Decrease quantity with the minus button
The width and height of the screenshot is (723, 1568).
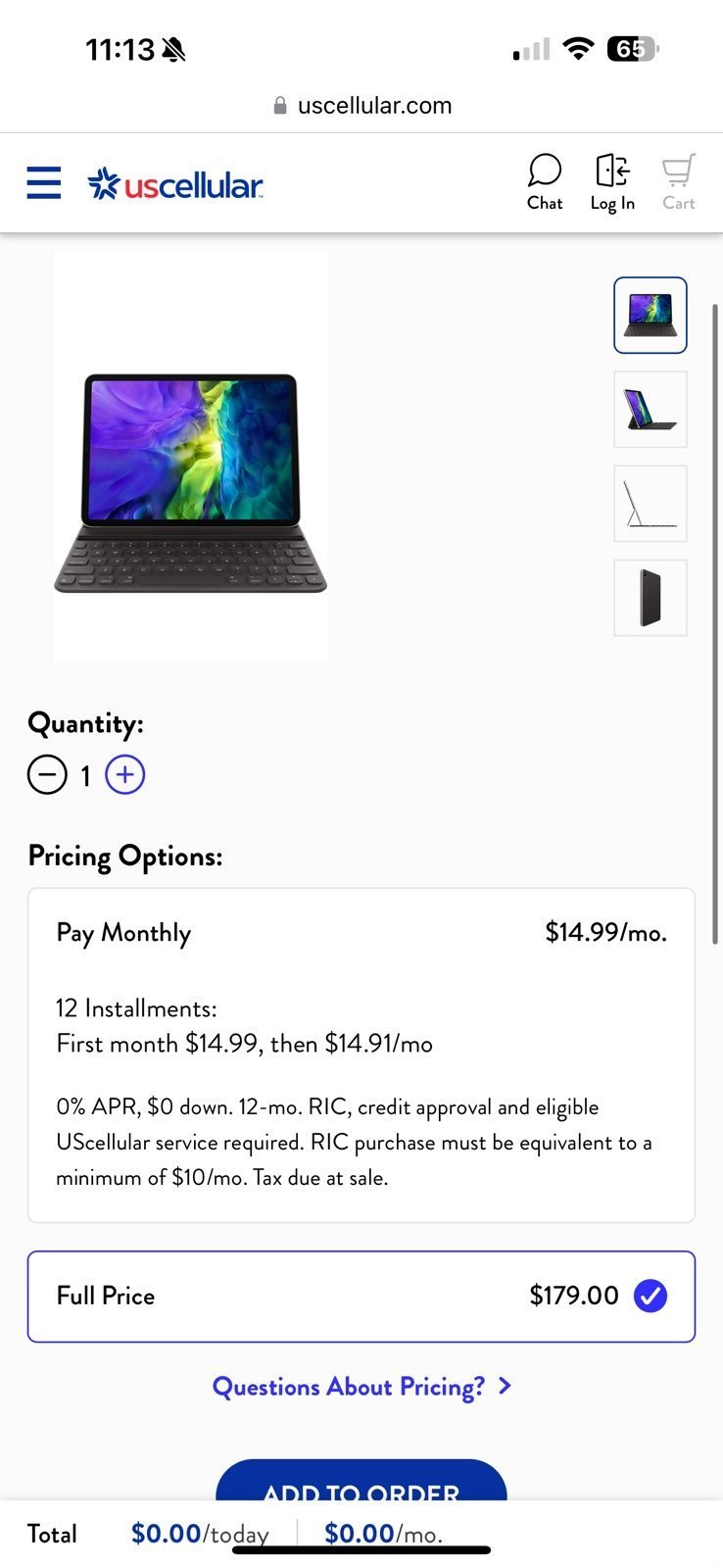[x=47, y=775]
